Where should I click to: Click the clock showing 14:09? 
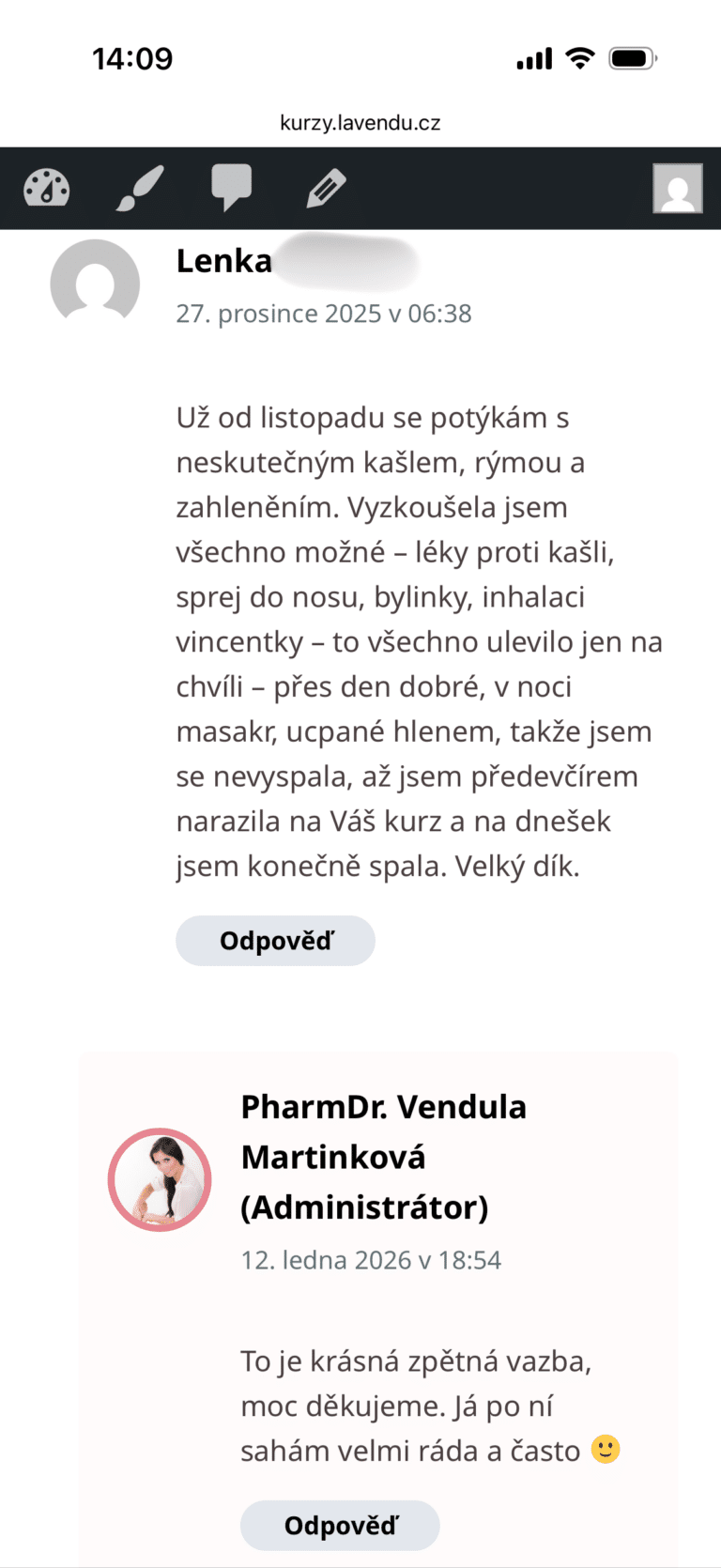(x=132, y=57)
